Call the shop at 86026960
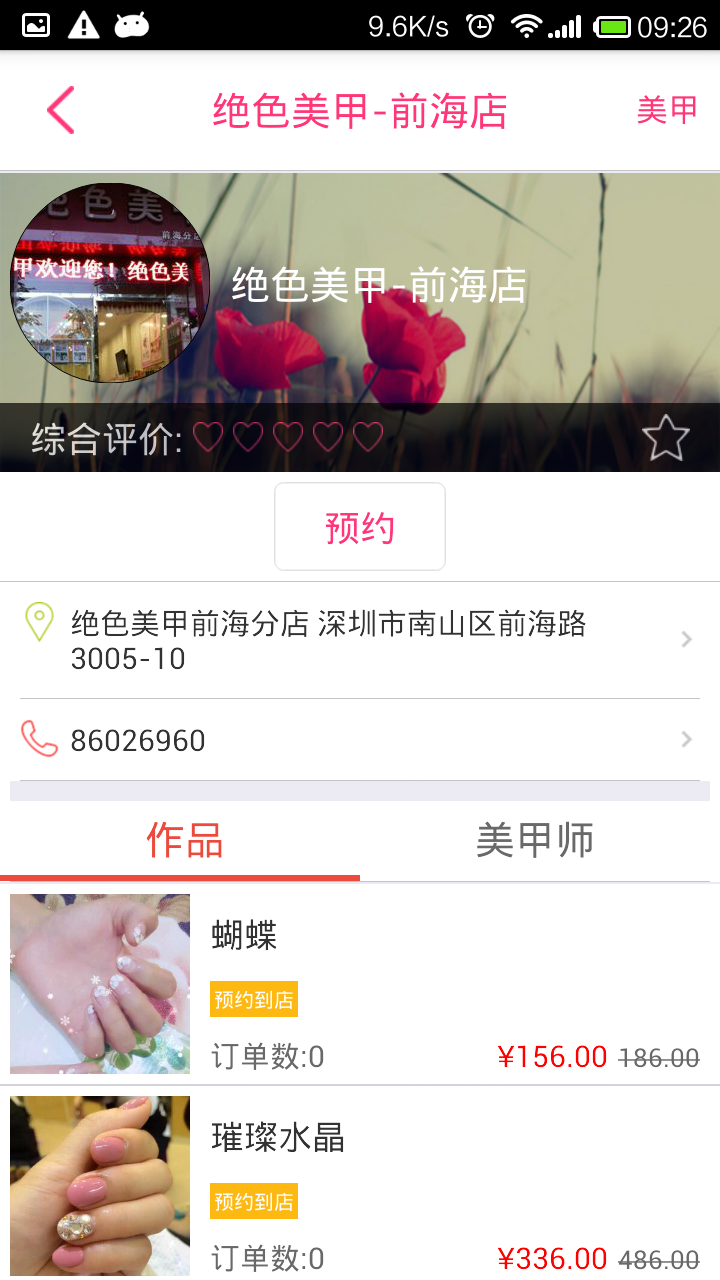This screenshot has width=720, height=1280. click(x=360, y=740)
